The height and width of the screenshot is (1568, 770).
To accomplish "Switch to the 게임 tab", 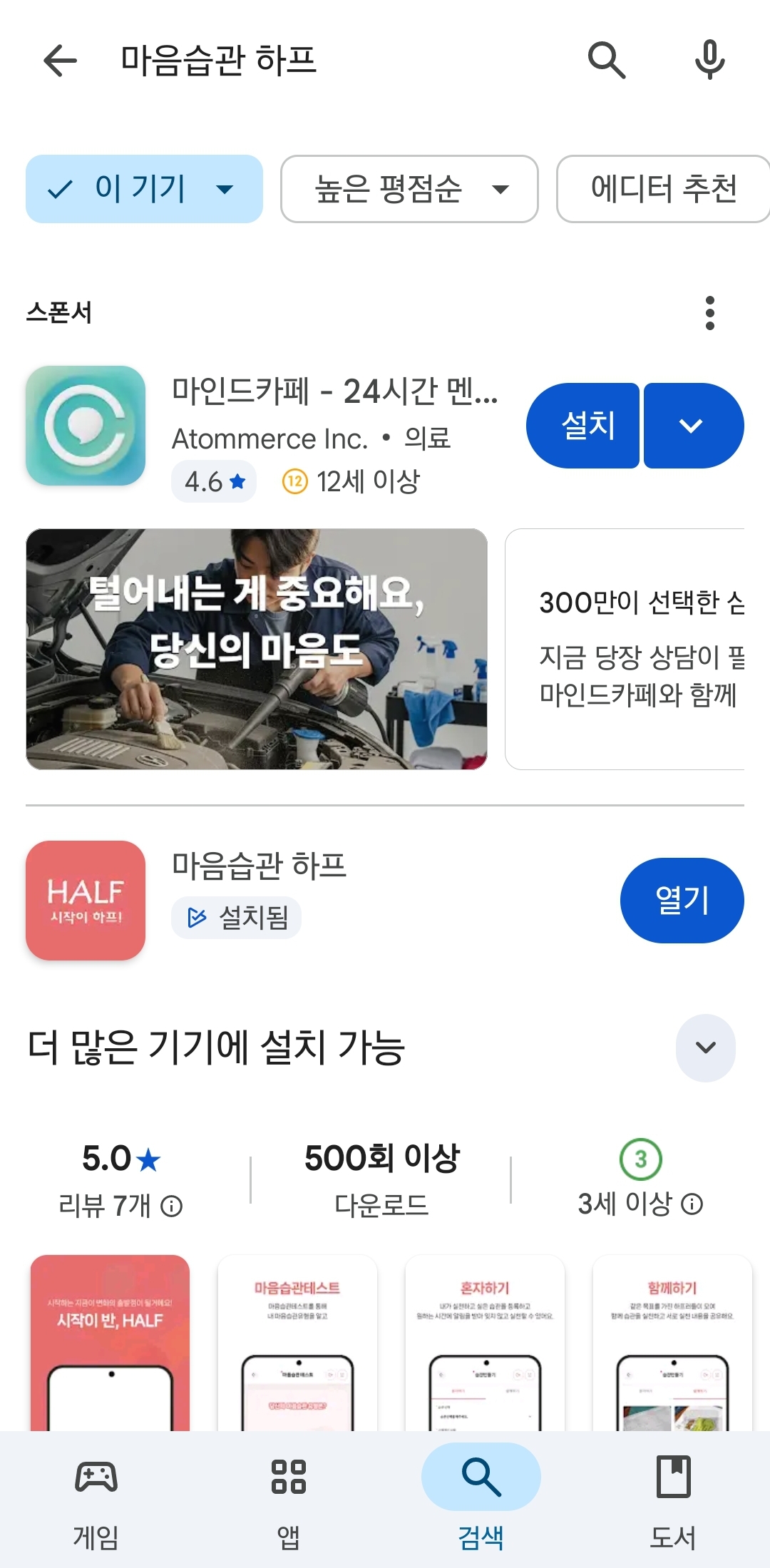I will pyautogui.click(x=96, y=1497).
